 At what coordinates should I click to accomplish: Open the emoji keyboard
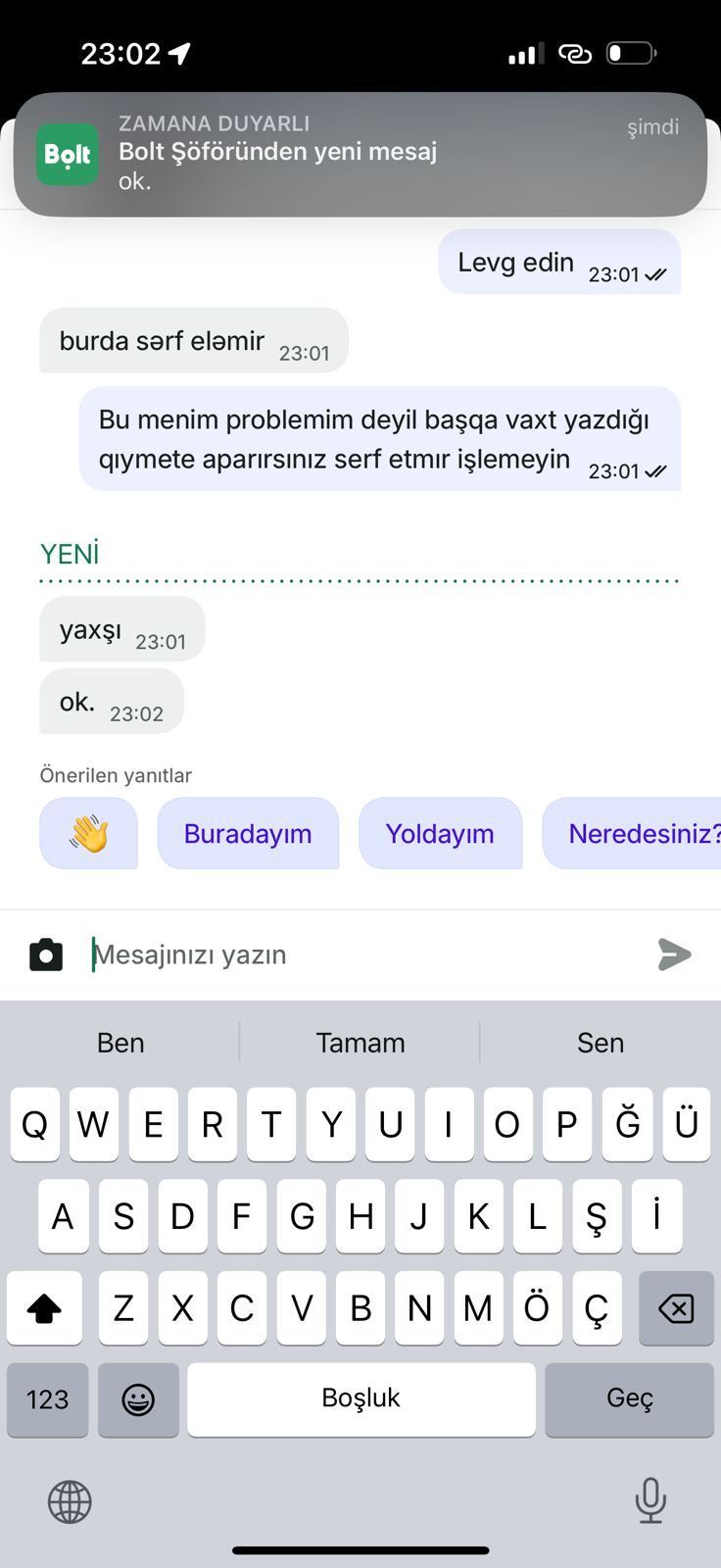click(138, 1399)
